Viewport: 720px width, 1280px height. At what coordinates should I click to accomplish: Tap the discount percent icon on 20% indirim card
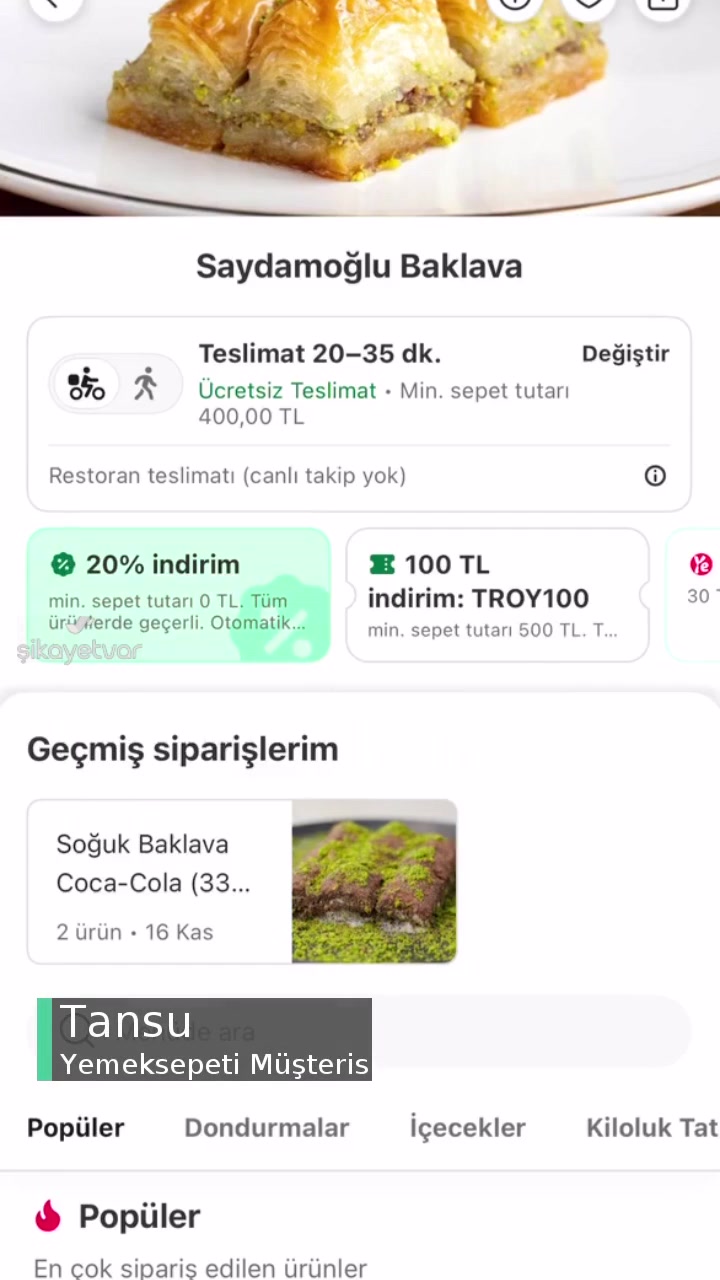[x=62, y=564]
